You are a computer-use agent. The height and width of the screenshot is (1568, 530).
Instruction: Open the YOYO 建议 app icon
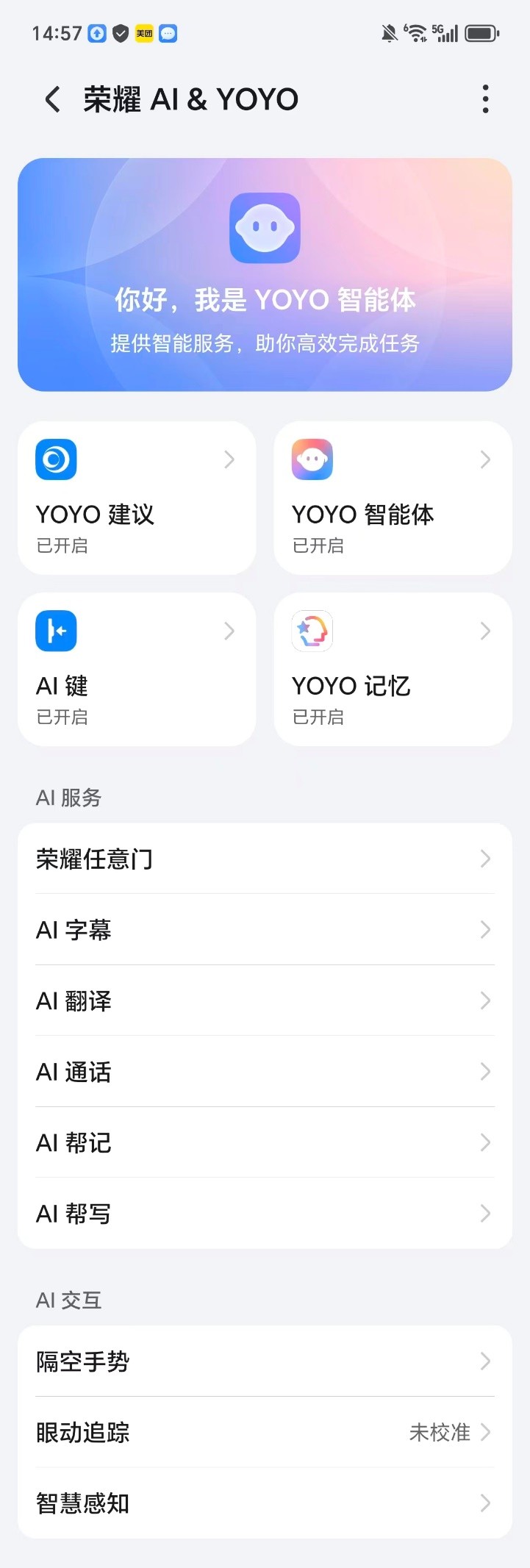(57, 459)
